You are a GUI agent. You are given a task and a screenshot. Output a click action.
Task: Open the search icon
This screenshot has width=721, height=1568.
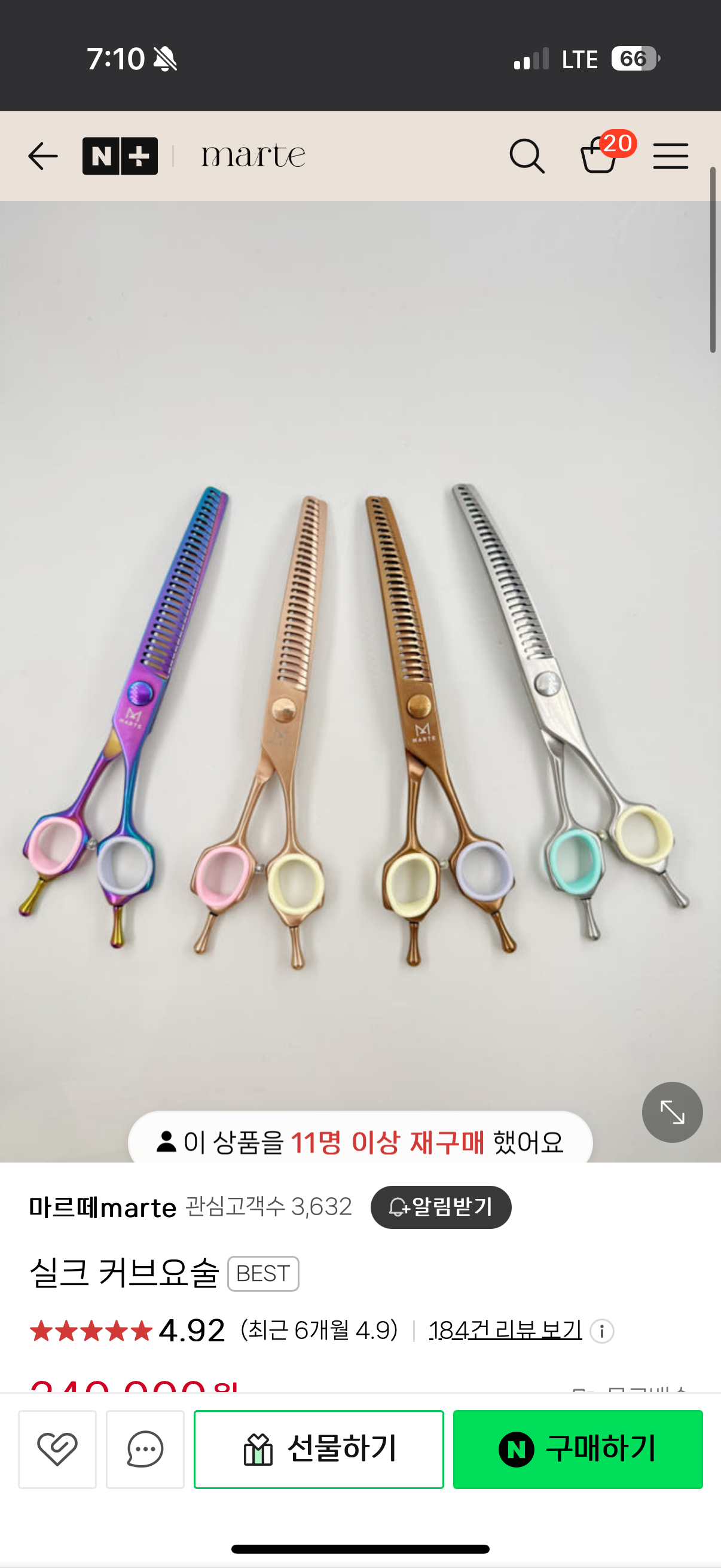pos(526,157)
